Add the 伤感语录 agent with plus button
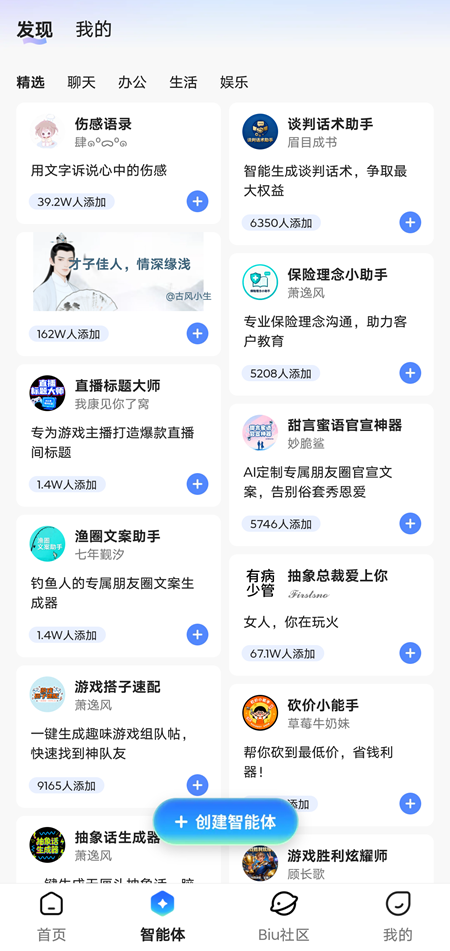Image resolution: width=450 pixels, height=951 pixels. coord(197,201)
